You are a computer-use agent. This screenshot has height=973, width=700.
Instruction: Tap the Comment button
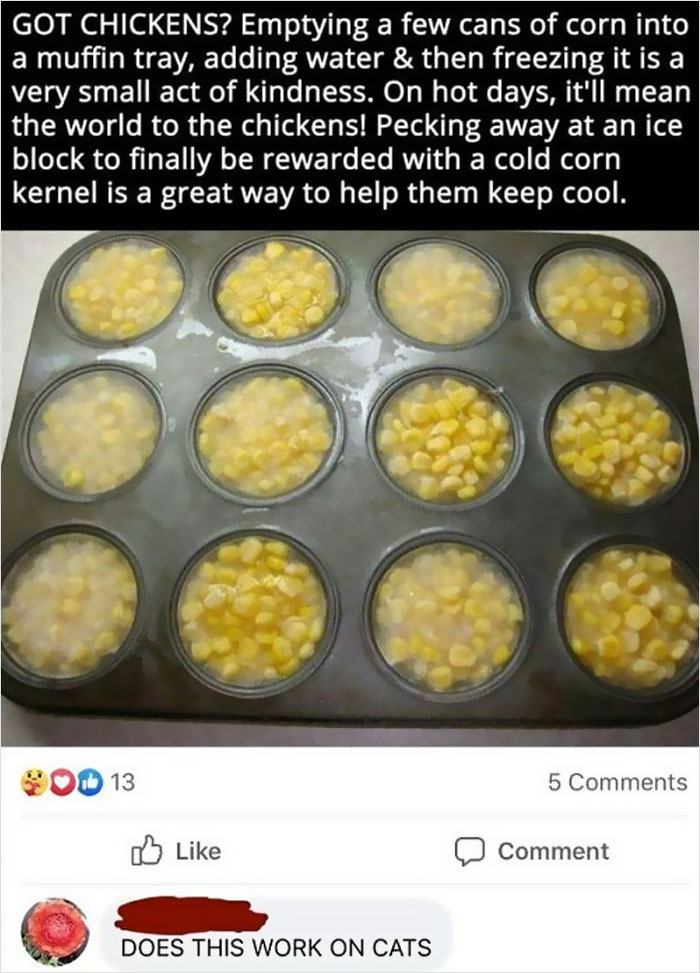531,851
